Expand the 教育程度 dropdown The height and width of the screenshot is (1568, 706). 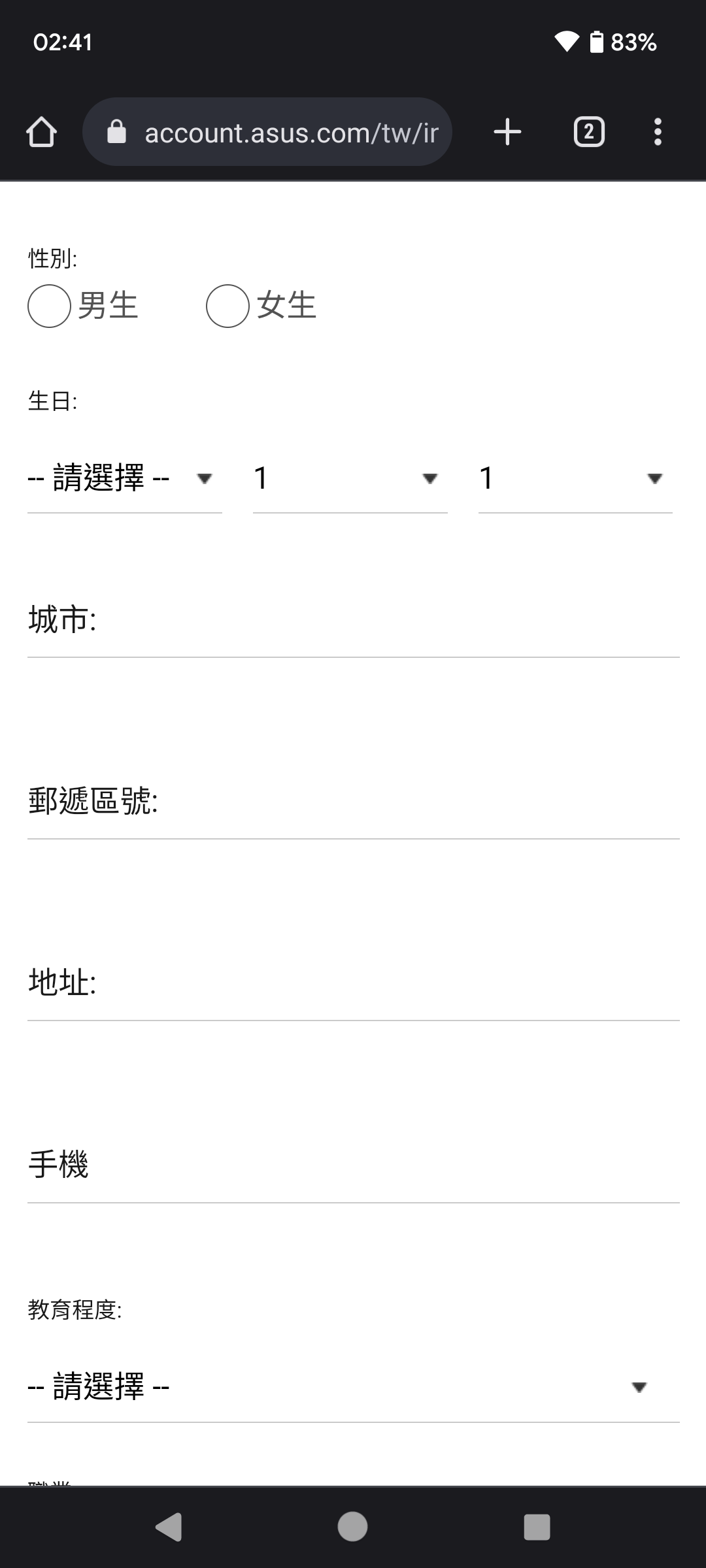(354, 1386)
